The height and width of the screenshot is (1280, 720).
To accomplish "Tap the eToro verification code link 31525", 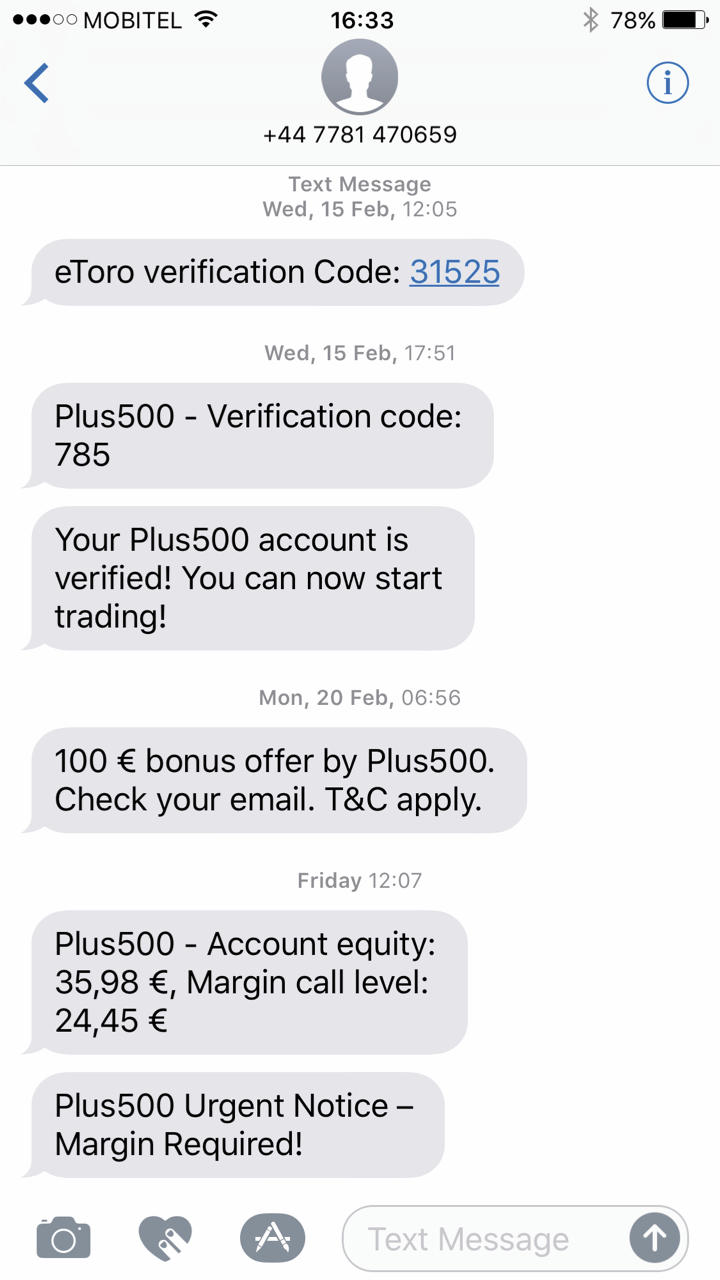I will pyautogui.click(x=454, y=271).
